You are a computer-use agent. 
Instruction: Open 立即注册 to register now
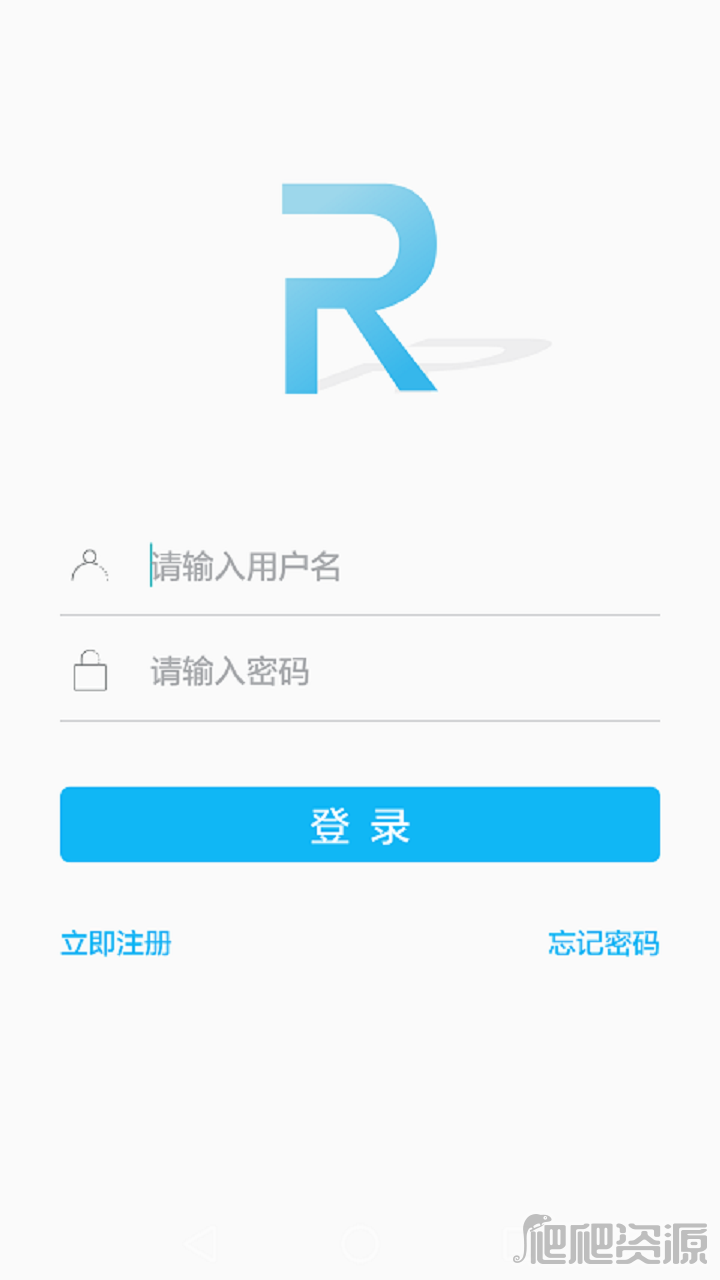116,943
